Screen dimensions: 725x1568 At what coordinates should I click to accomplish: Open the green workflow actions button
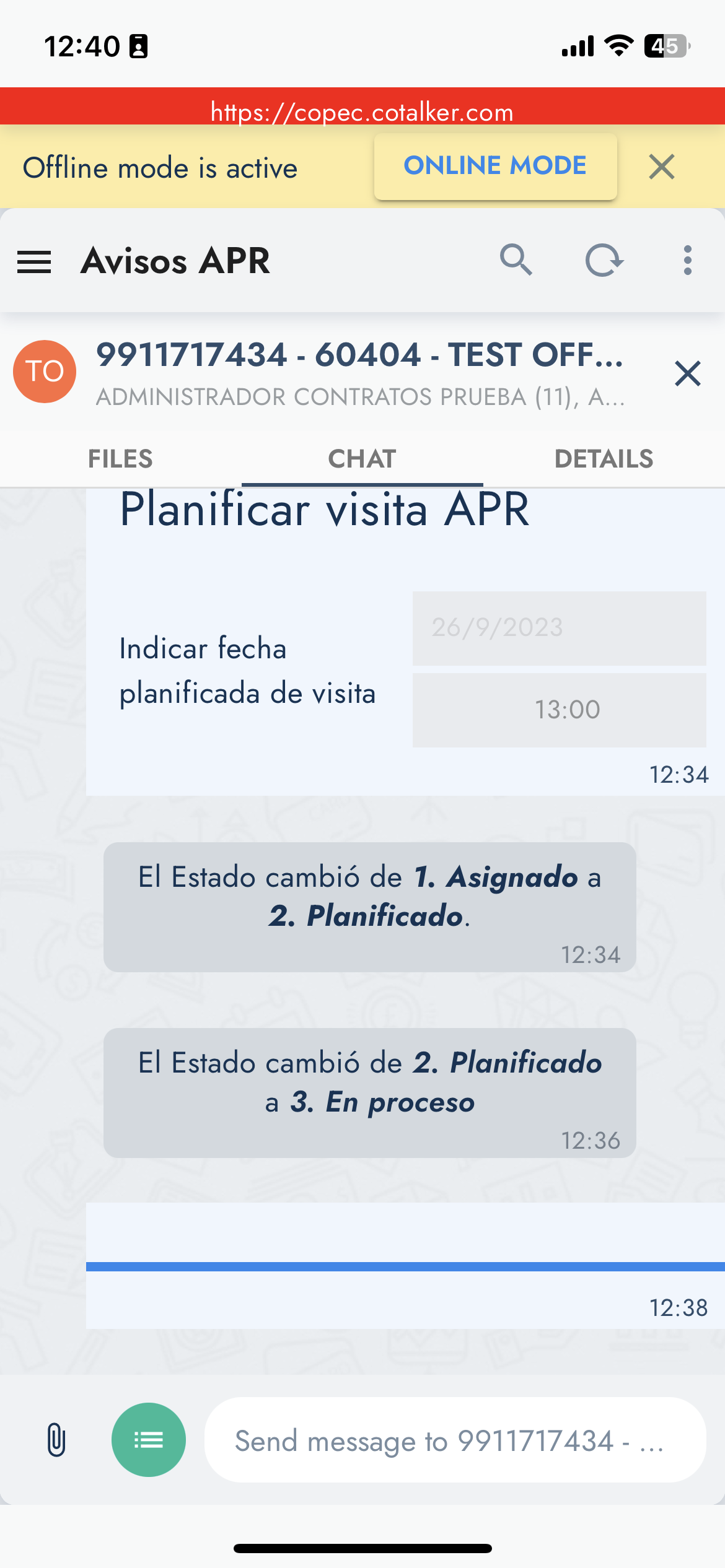pyautogui.click(x=148, y=1440)
